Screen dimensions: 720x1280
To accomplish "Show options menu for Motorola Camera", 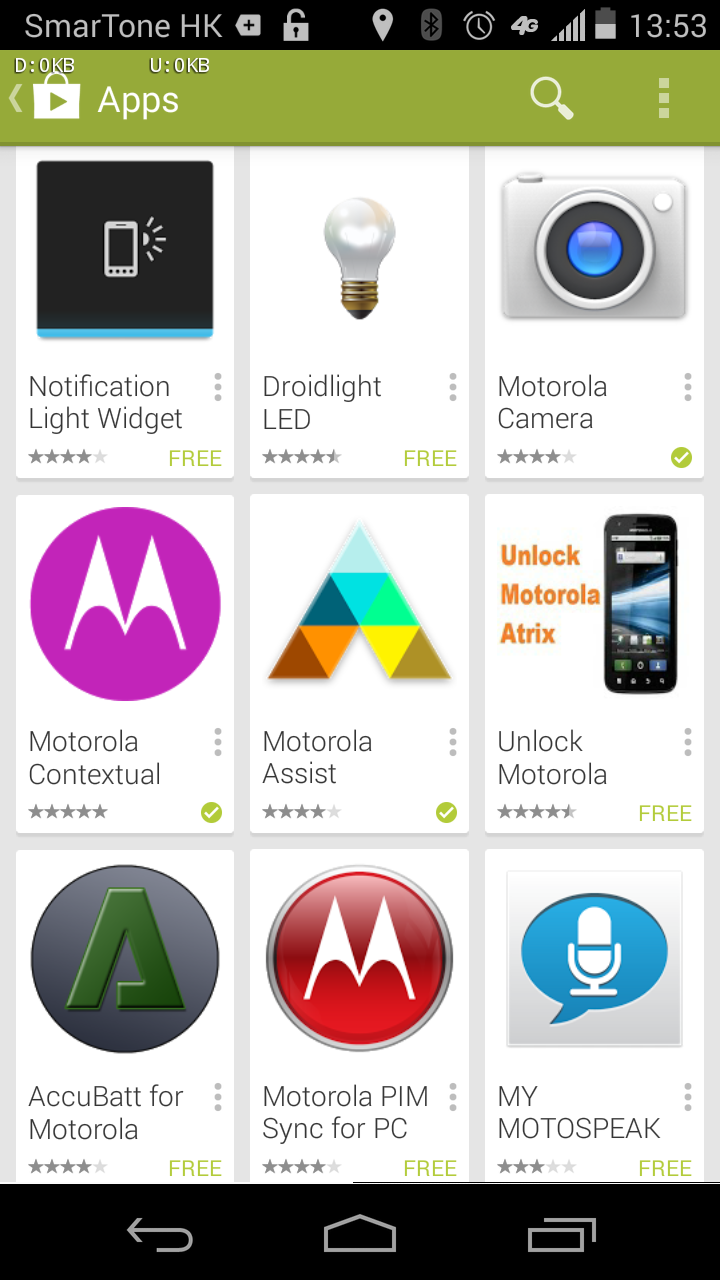I will [687, 387].
